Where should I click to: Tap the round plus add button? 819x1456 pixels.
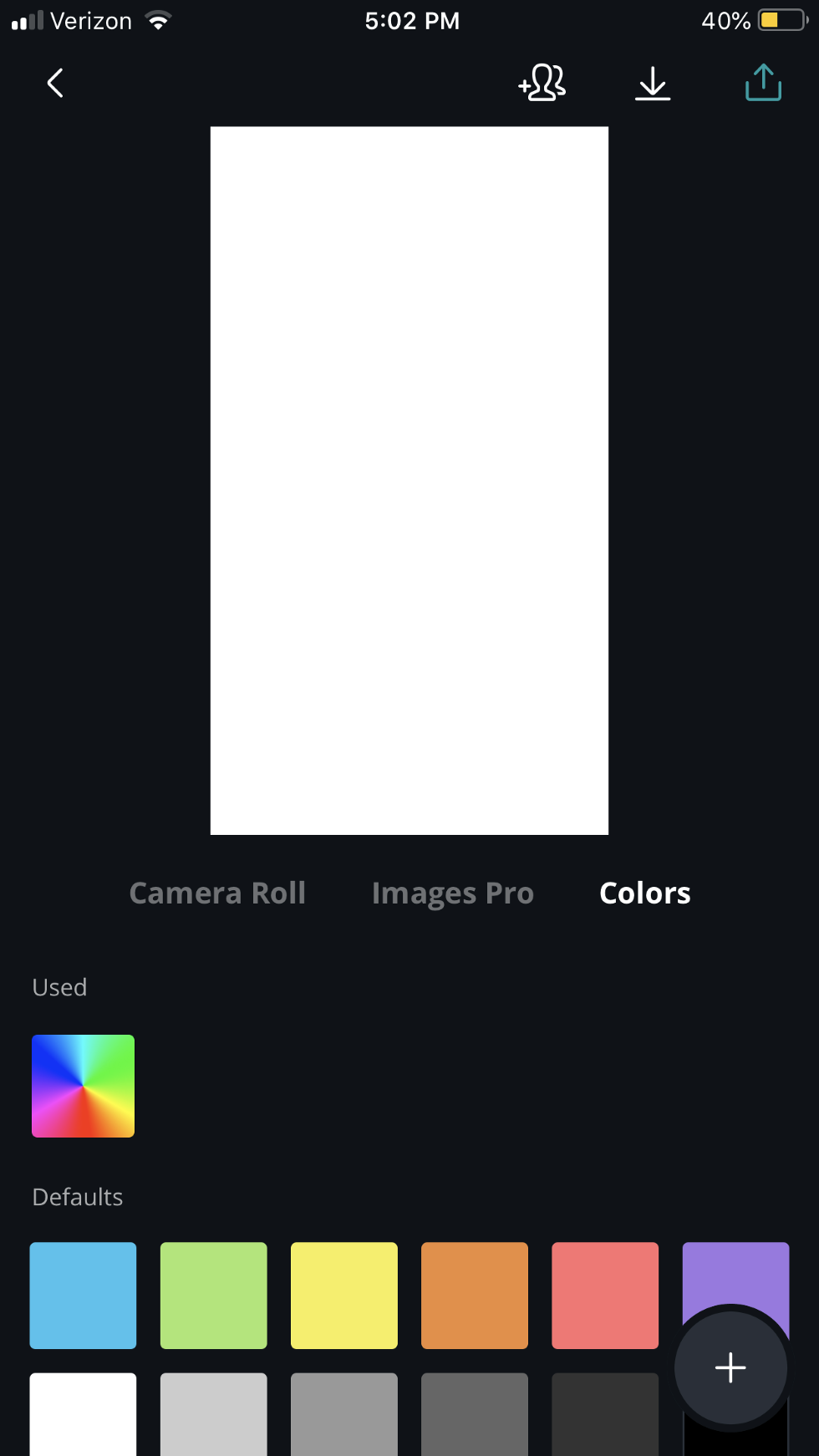[730, 1367]
